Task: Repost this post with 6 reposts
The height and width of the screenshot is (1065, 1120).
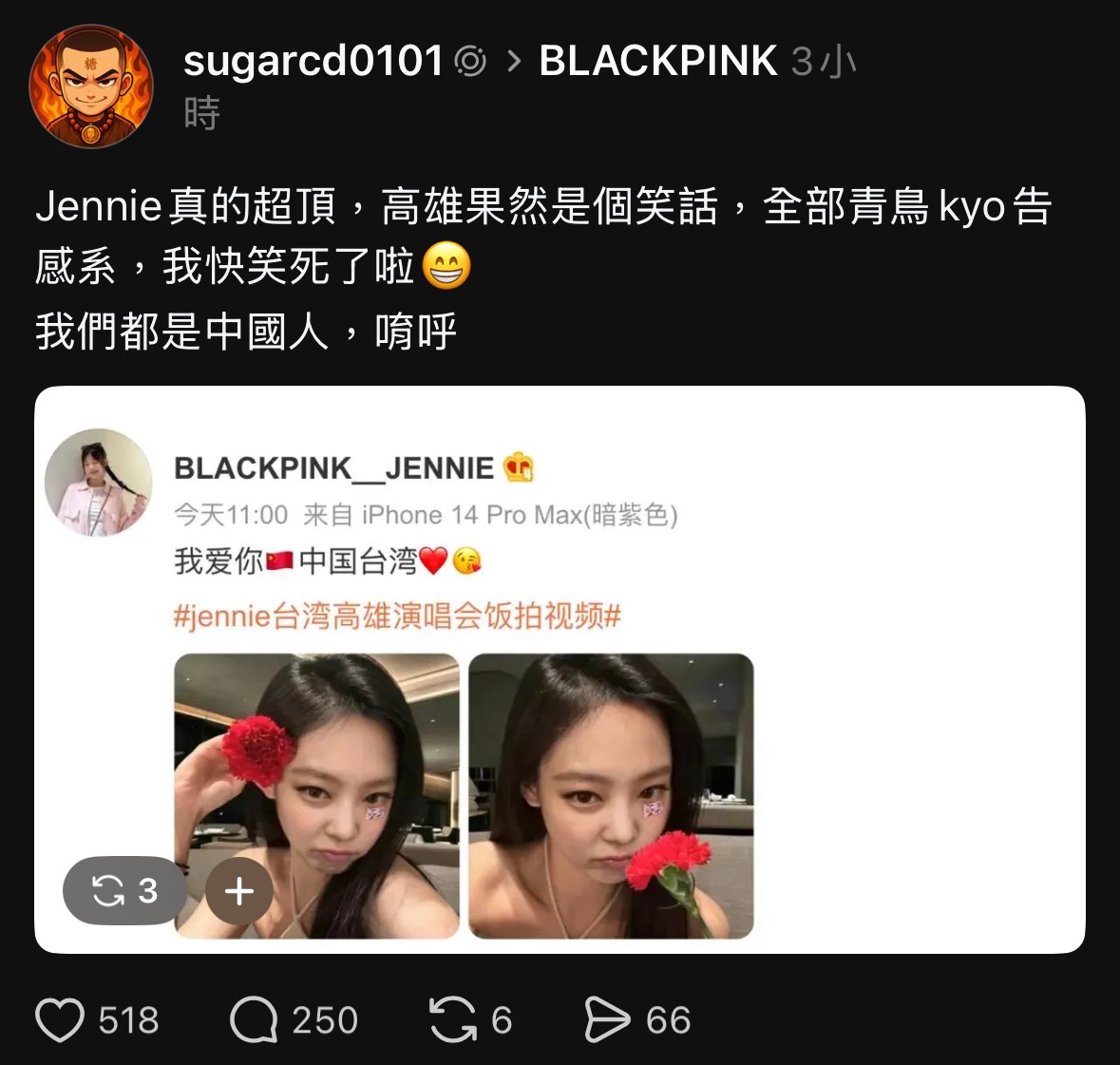Action: 452,1020
